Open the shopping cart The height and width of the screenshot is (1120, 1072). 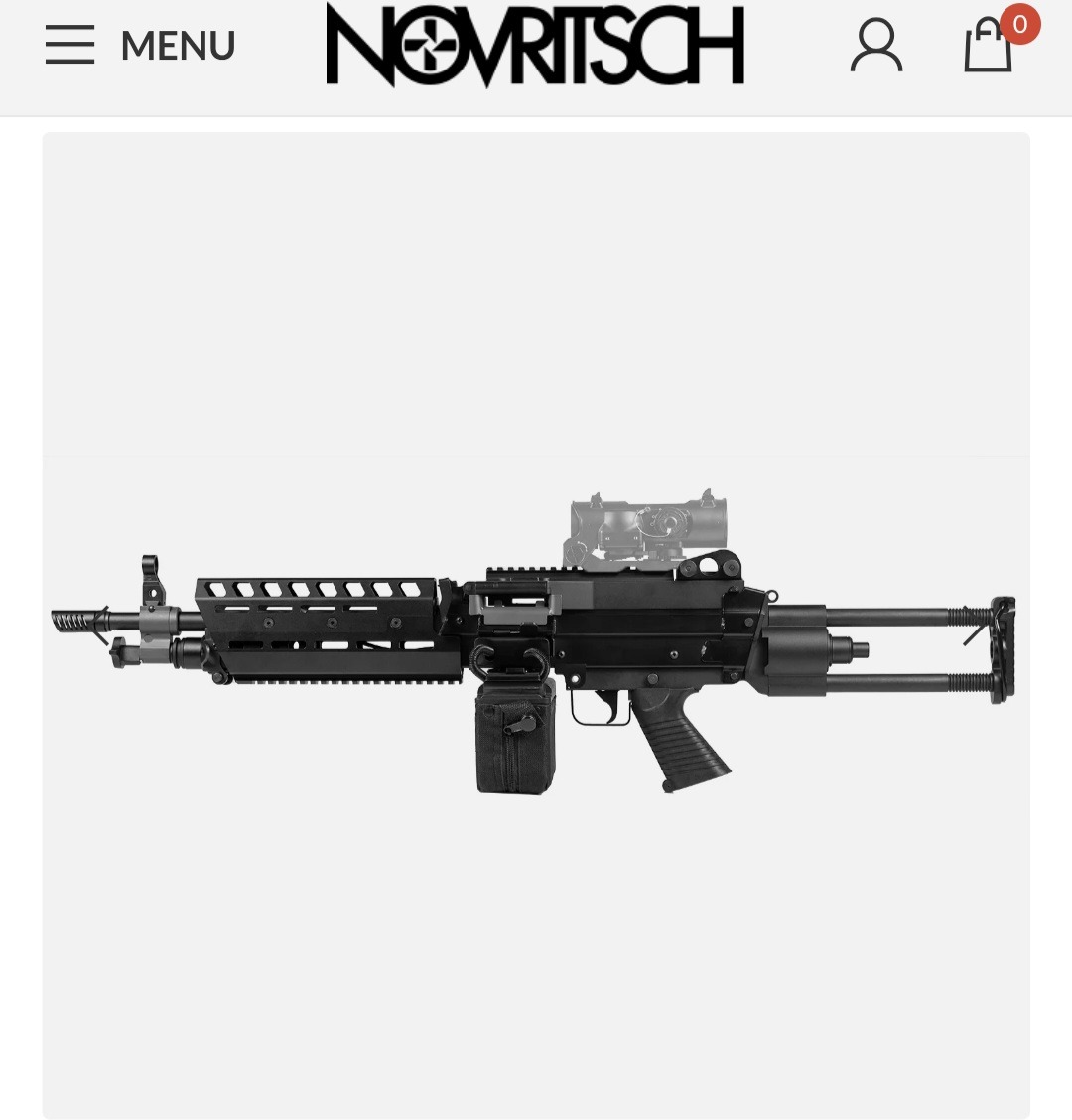pos(989,47)
